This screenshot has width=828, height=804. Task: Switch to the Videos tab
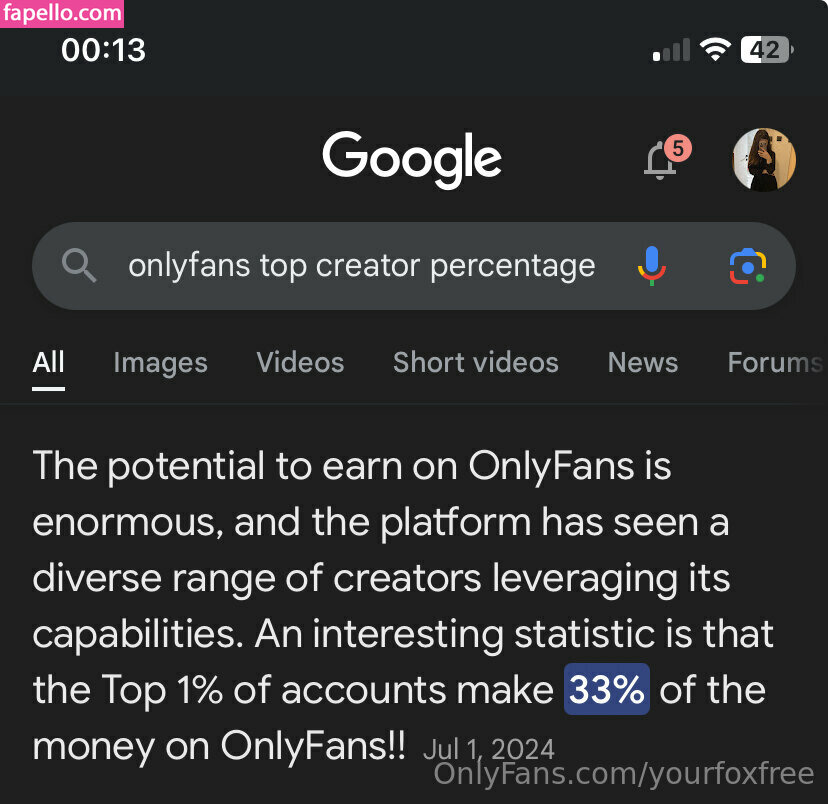point(300,362)
